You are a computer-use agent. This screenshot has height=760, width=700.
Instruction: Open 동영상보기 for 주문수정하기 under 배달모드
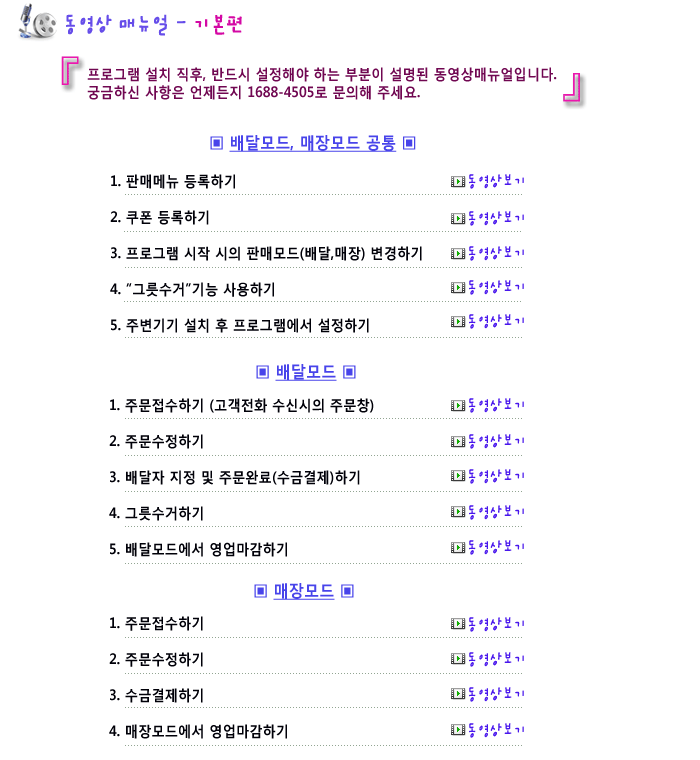[x=488, y=441]
